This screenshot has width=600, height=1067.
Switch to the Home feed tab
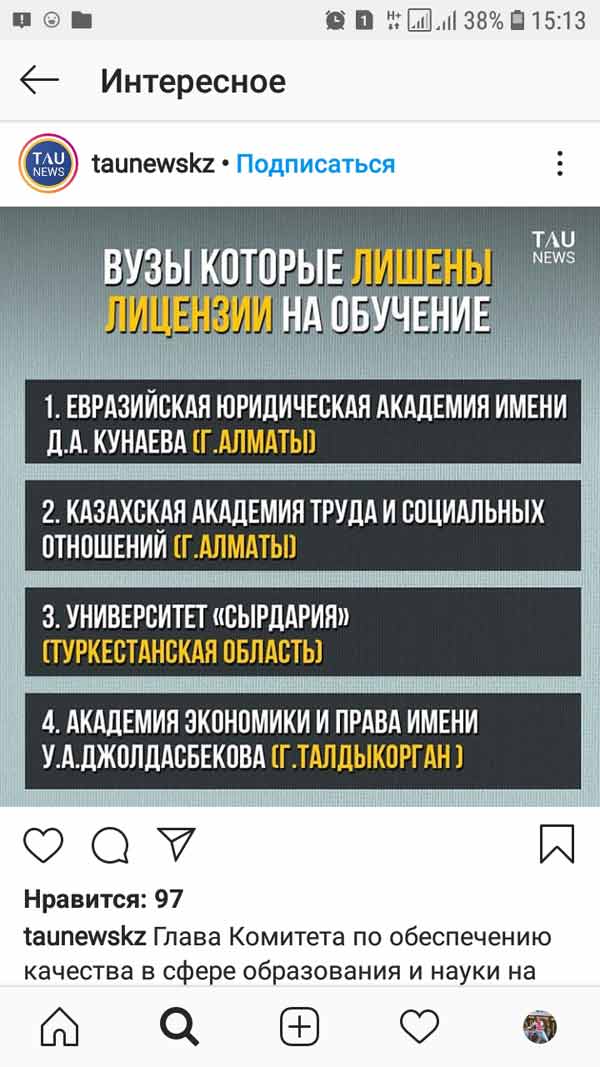(59, 1026)
